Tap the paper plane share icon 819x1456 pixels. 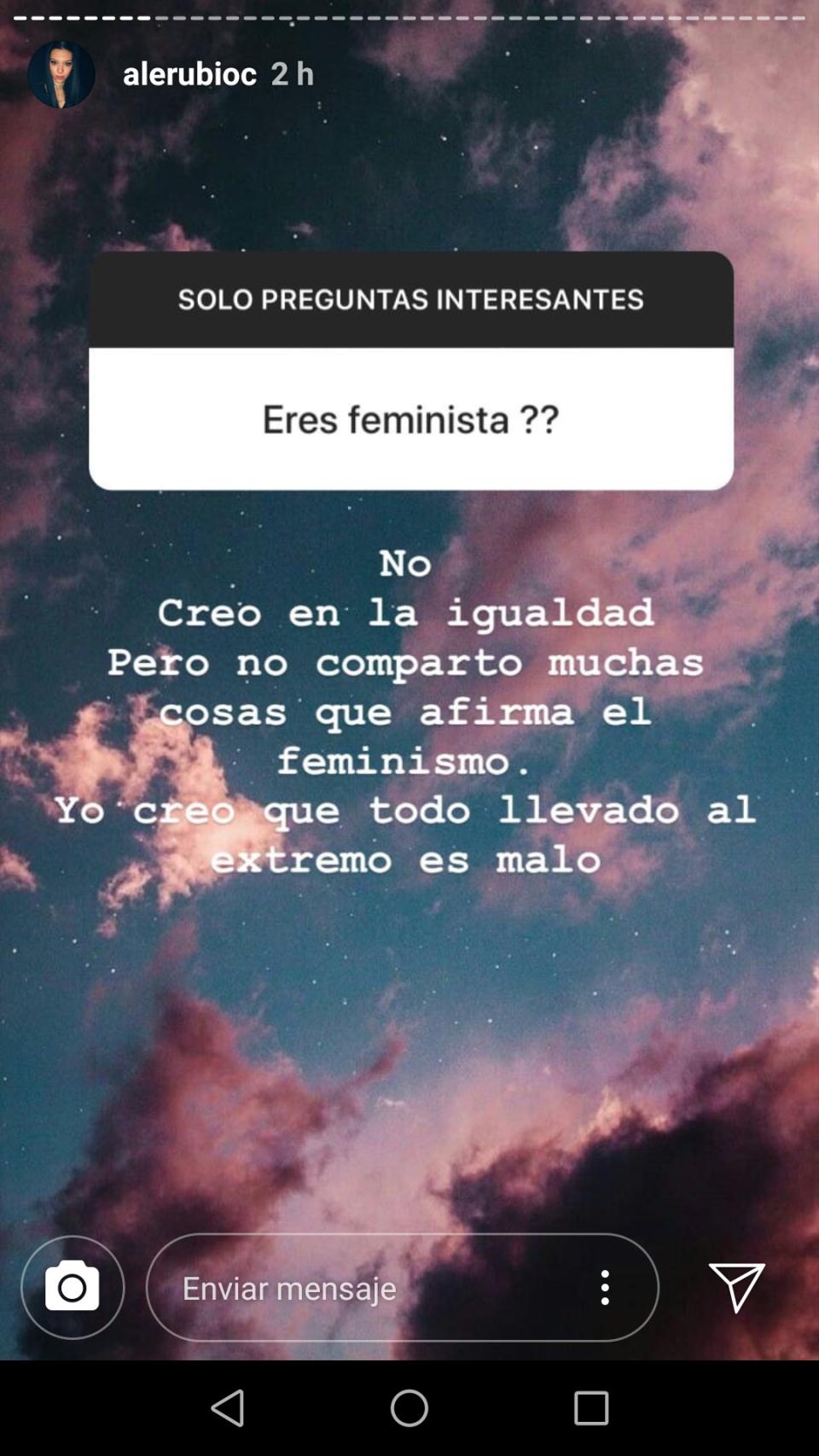click(x=735, y=1288)
